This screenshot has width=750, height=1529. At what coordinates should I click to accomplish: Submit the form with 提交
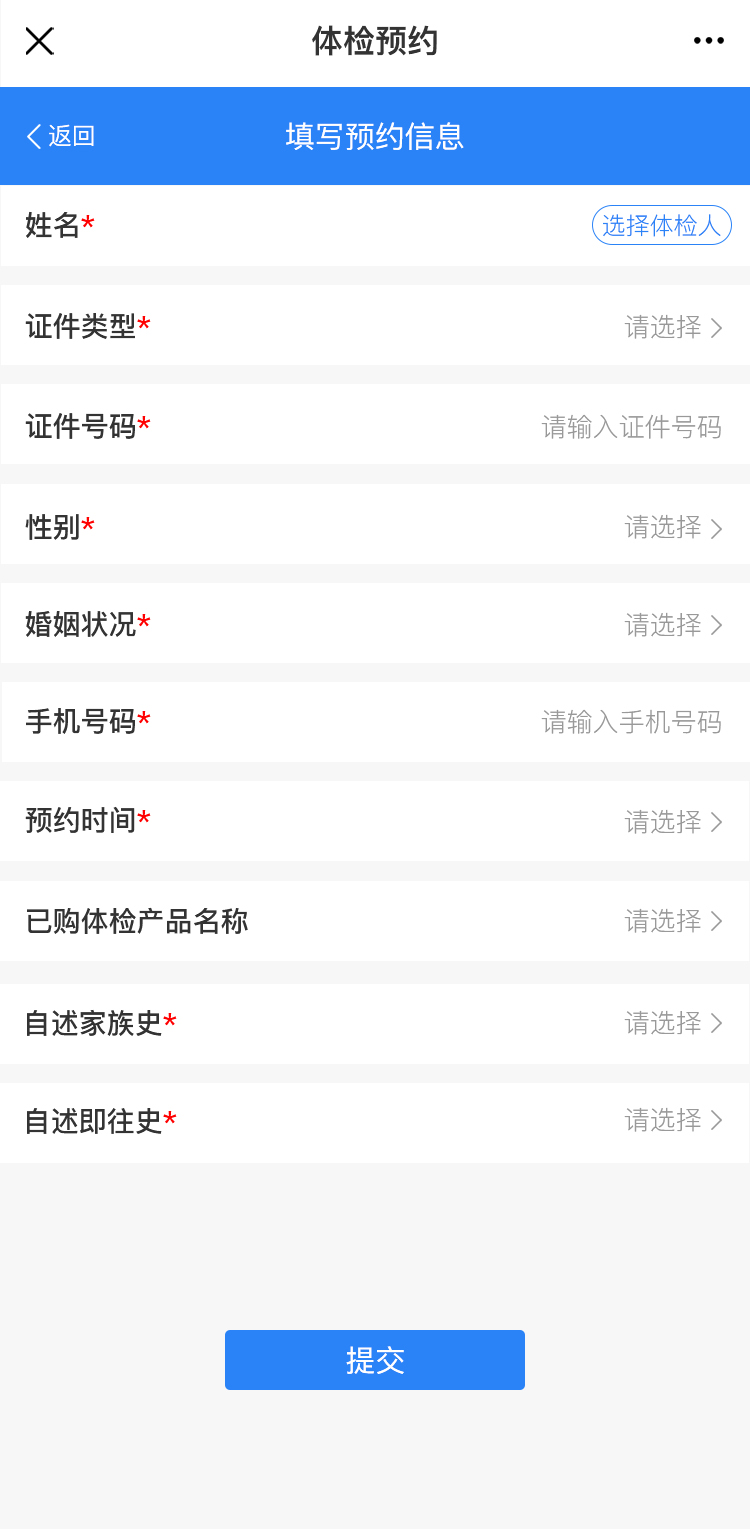pos(375,1360)
